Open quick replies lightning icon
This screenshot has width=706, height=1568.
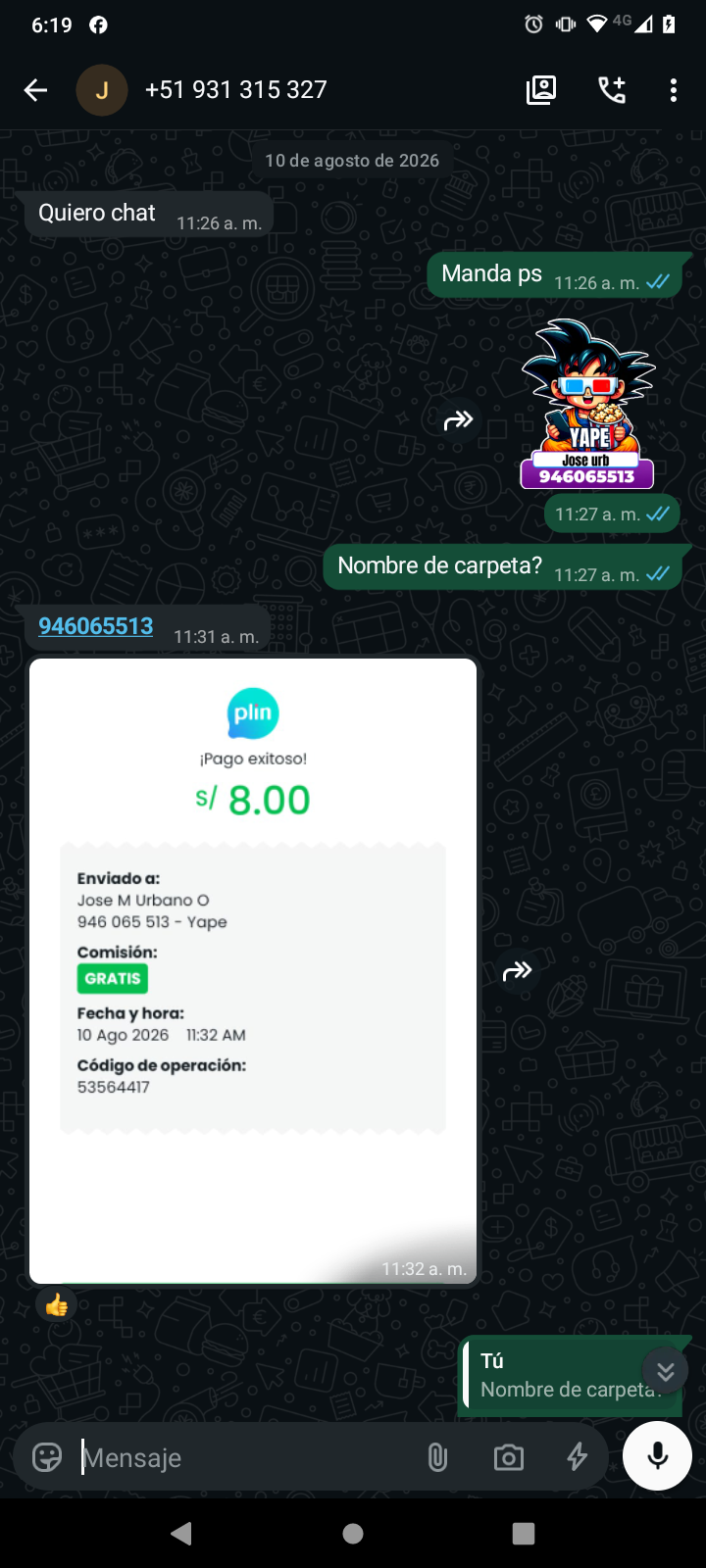[578, 1457]
